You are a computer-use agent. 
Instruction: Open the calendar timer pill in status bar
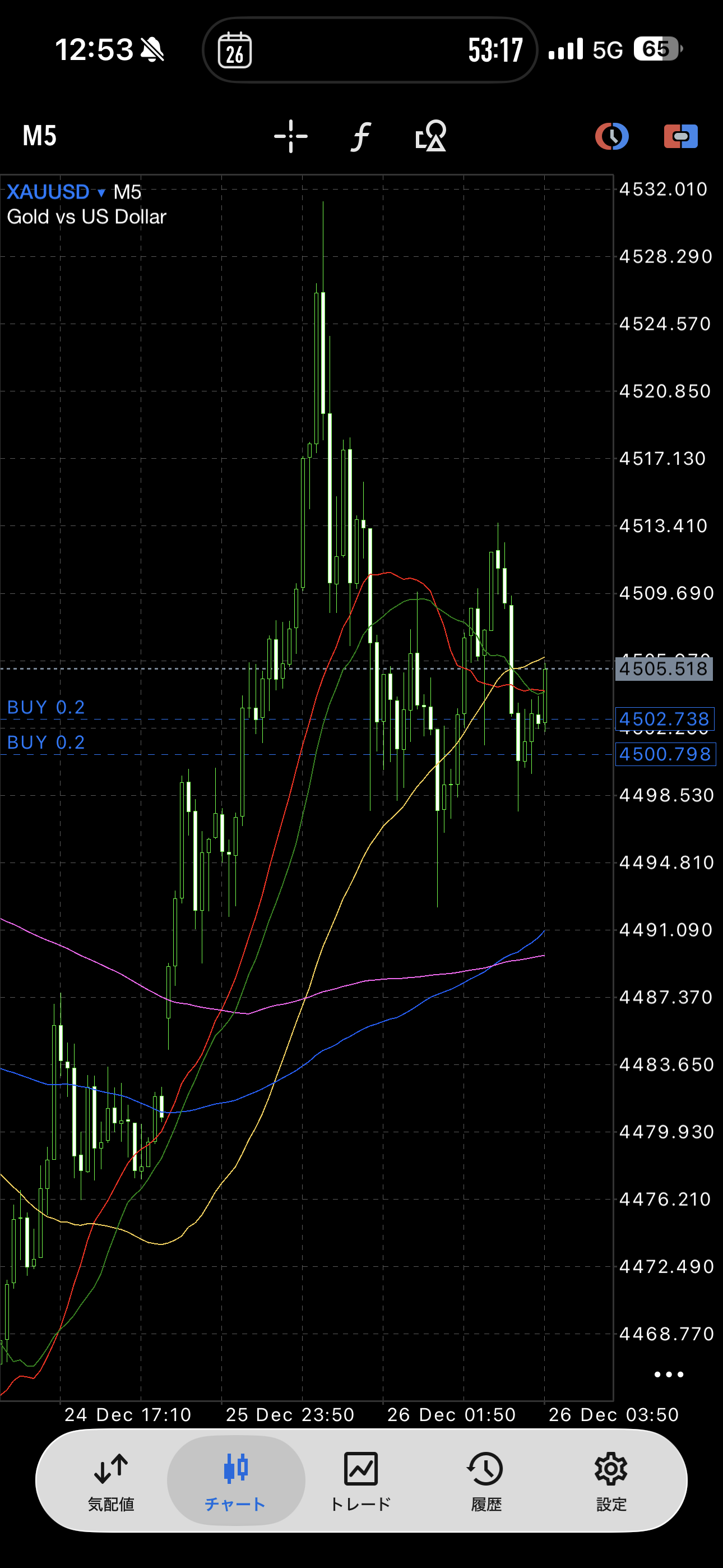pos(369,50)
